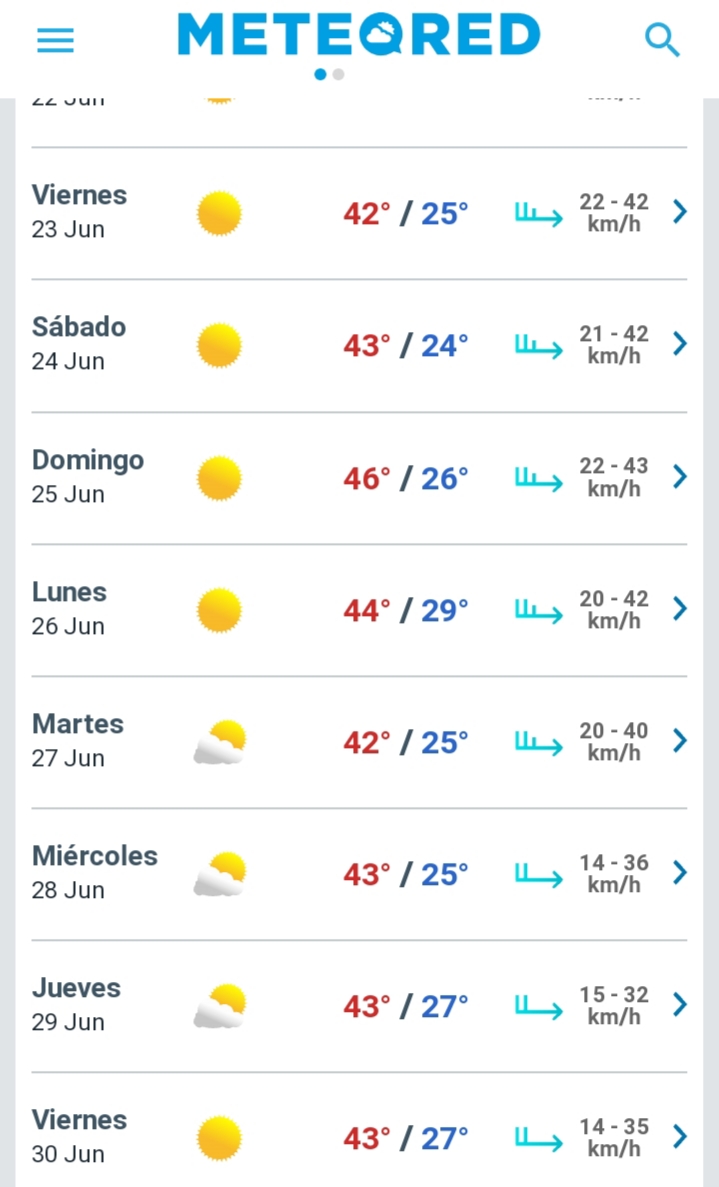Open the forecast for Viernes 23 Jun

pyautogui.click(x=360, y=213)
